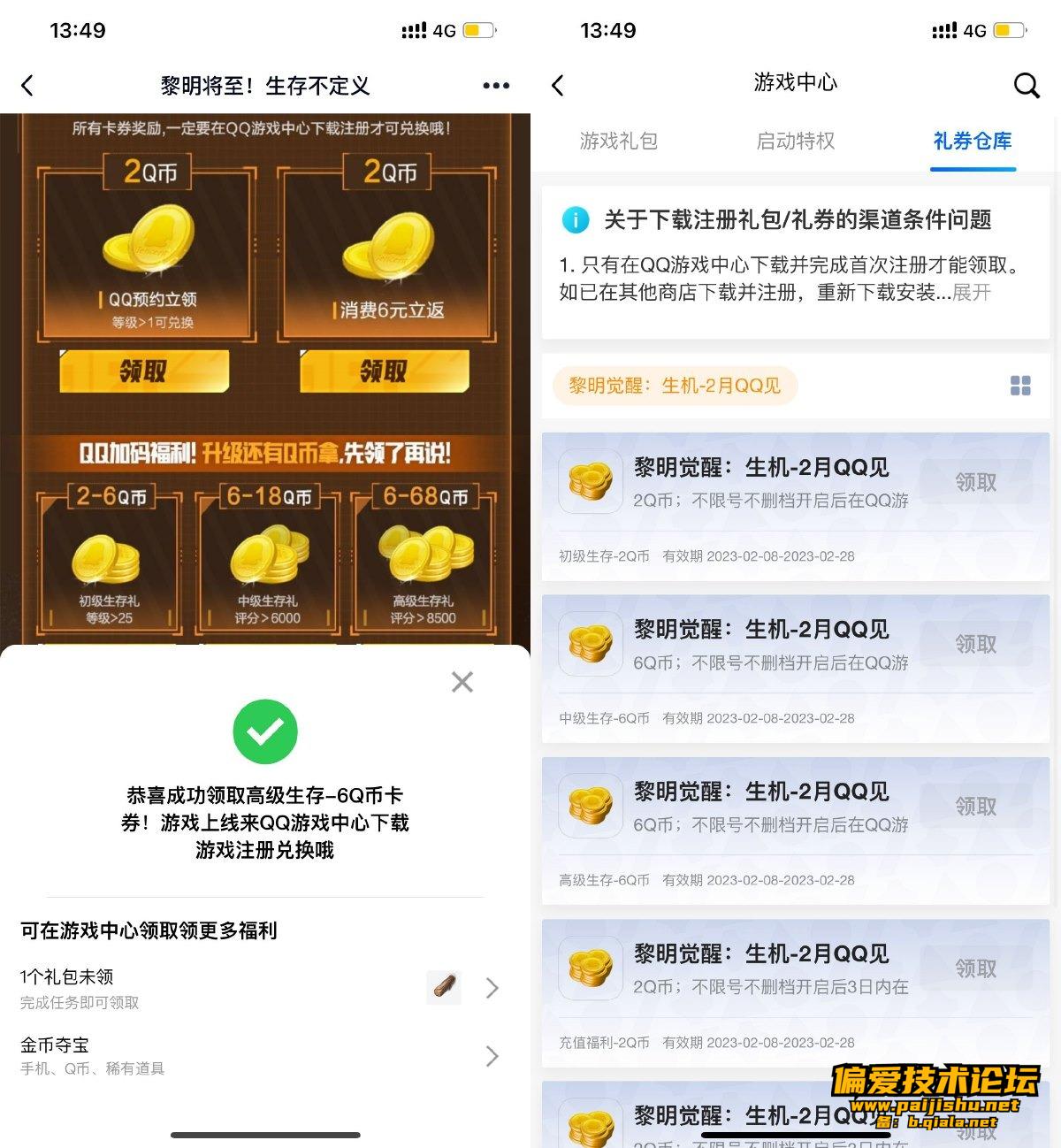Open the three-dot overflow menu
This screenshot has width=1061, height=1148.
pos(496,86)
